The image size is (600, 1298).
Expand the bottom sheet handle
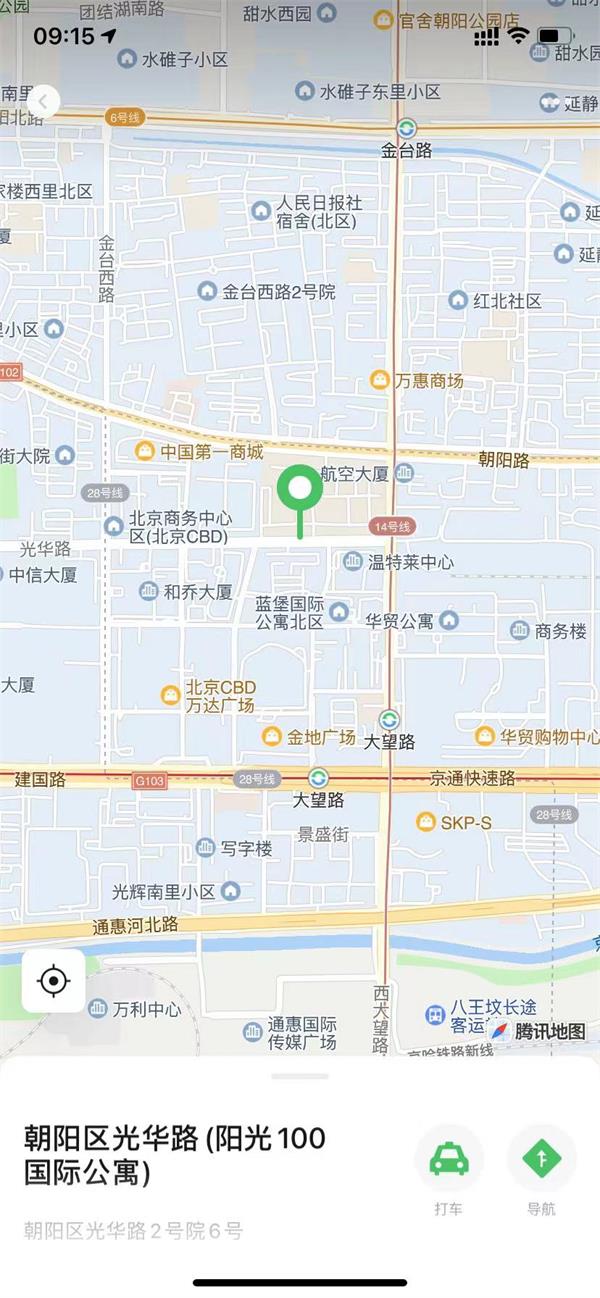point(299,1076)
